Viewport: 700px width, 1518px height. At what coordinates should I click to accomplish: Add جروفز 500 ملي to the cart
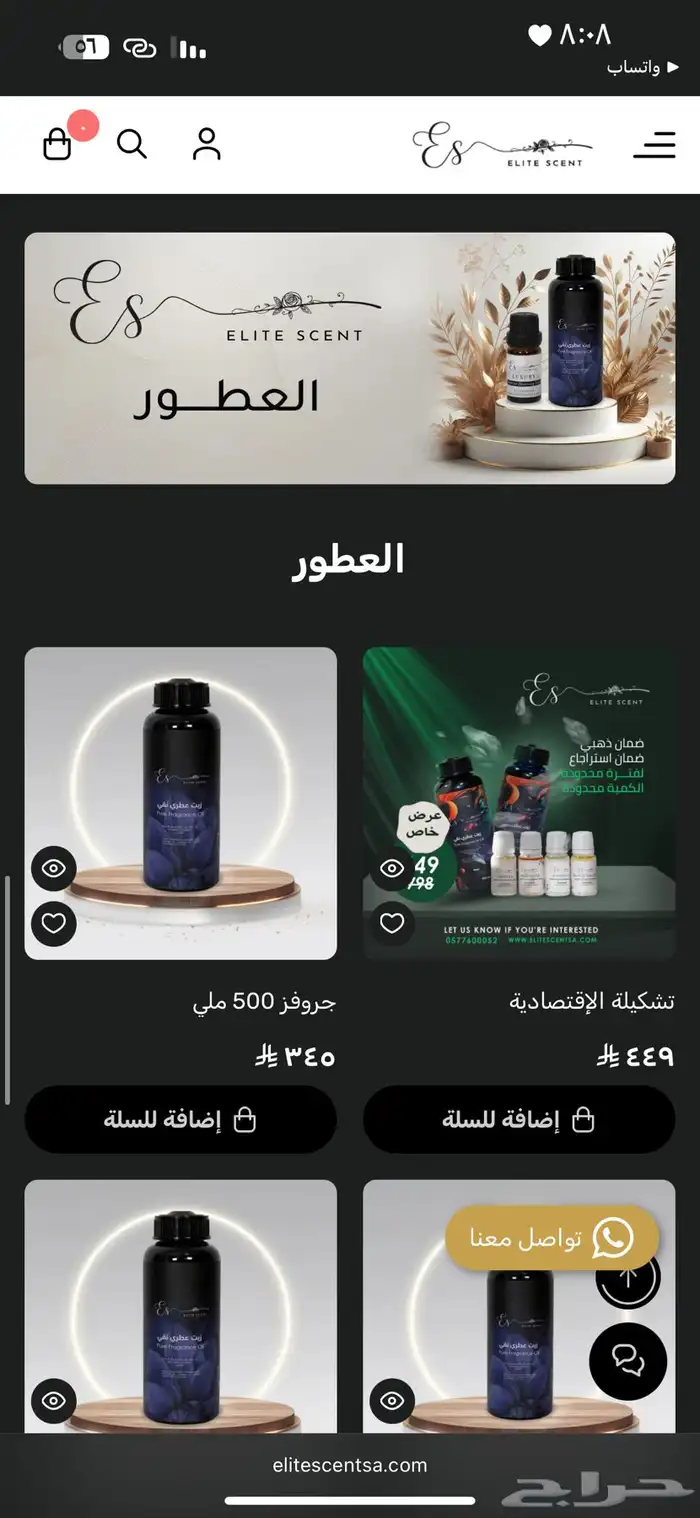click(x=181, y=1120)
